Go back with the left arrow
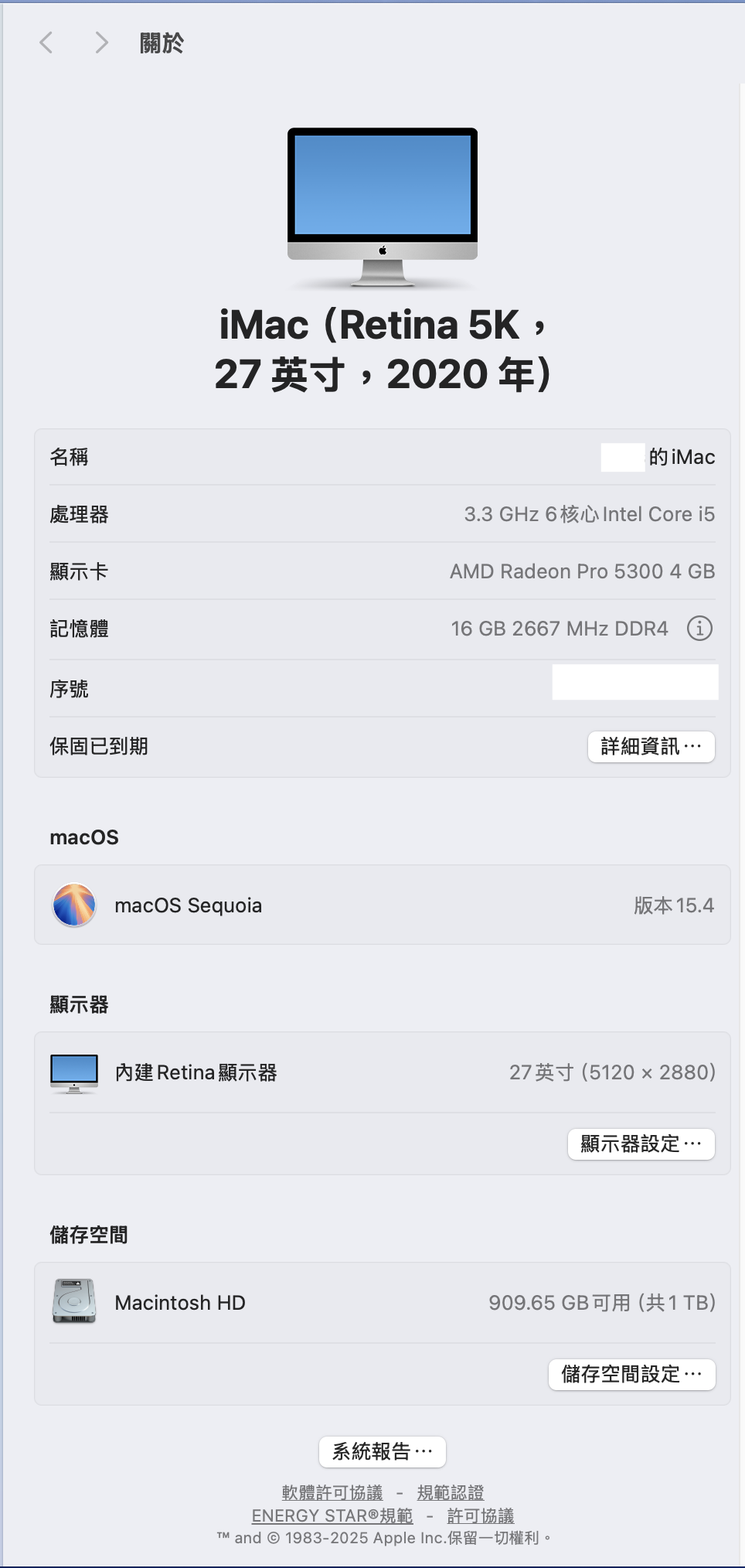The height and width of the screenshot is (1568, 745). click(46, 43)
